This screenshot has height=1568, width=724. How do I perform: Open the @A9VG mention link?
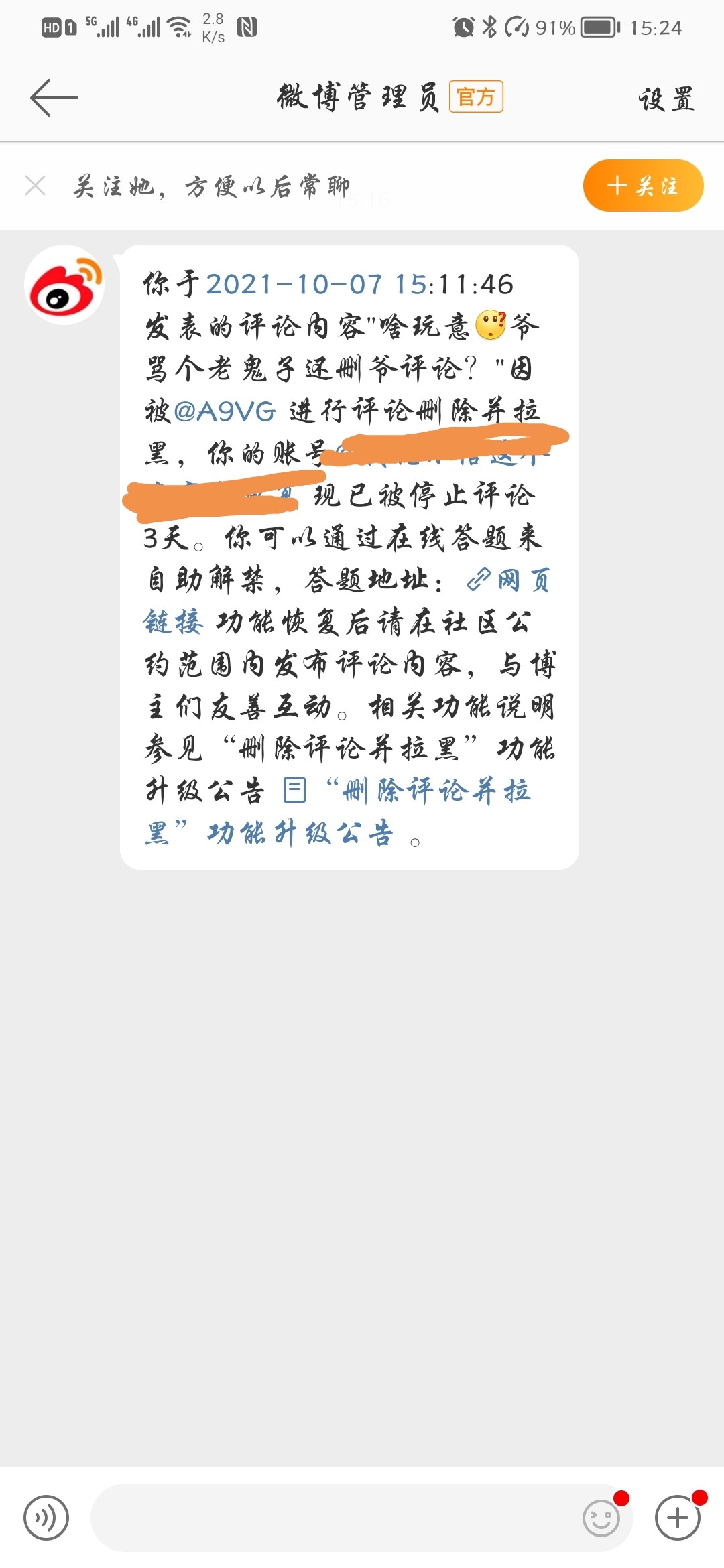pyautogui.click(x=225, y=411)
